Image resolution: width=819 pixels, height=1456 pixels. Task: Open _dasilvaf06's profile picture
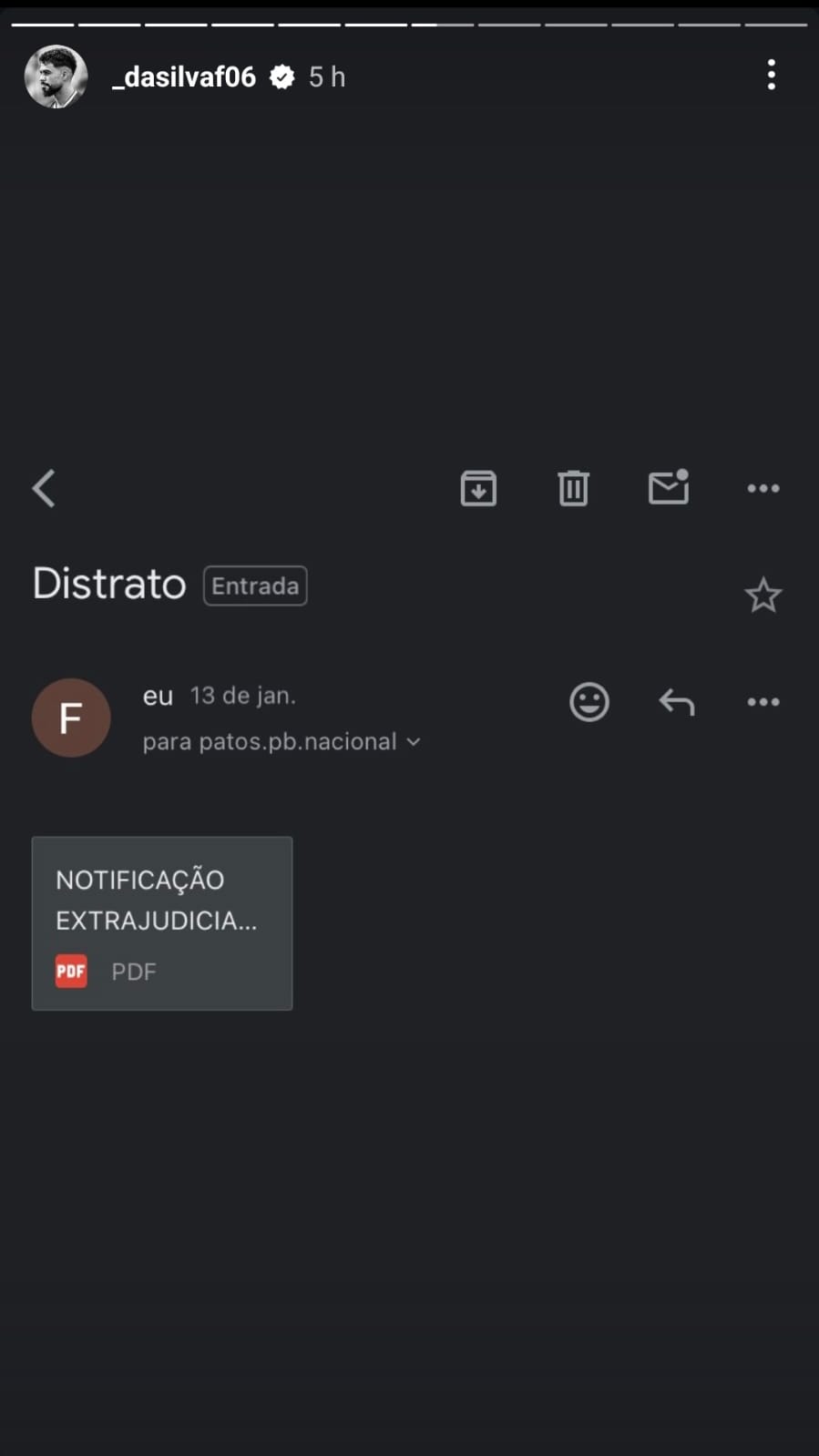(x=56, y=76)
